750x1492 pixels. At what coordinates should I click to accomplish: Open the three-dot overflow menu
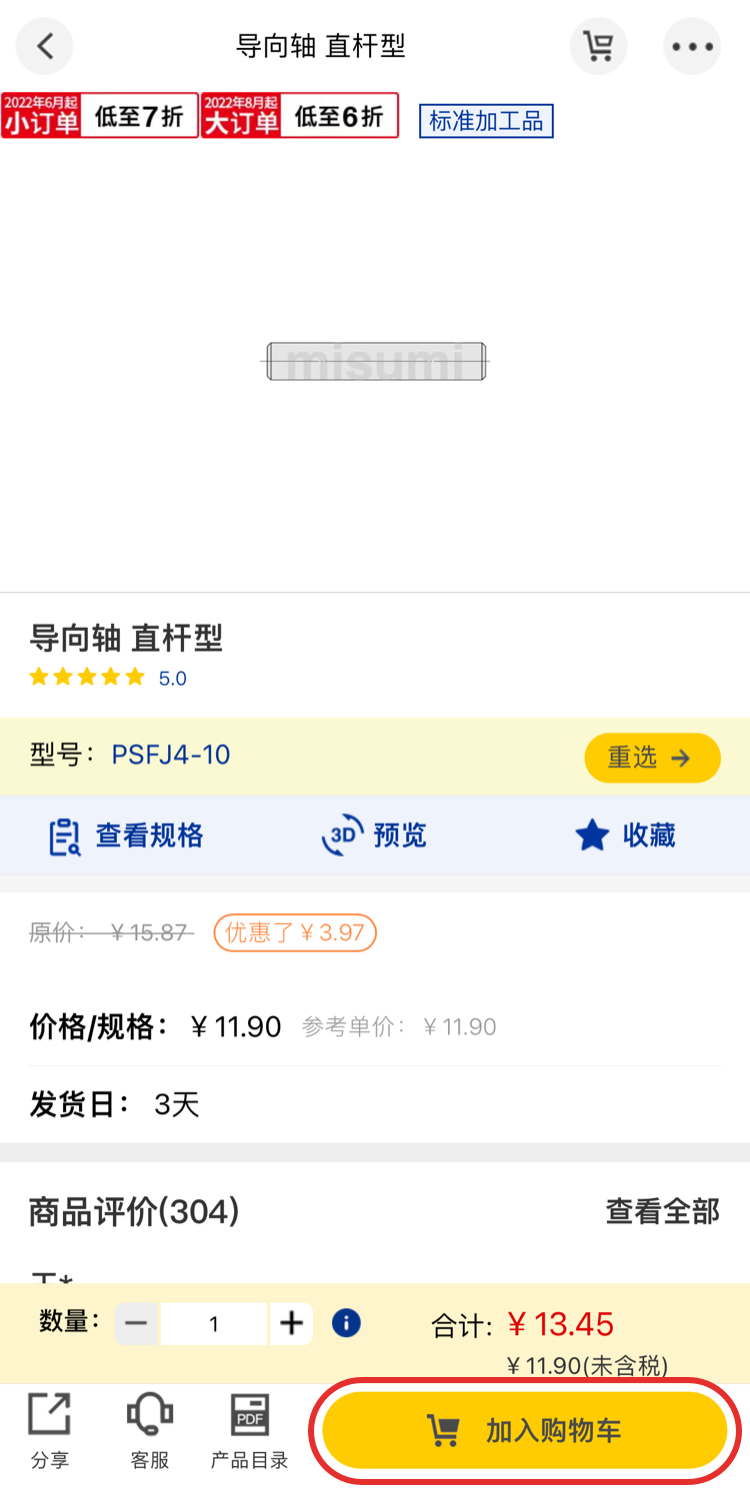[x=692, y=46]
